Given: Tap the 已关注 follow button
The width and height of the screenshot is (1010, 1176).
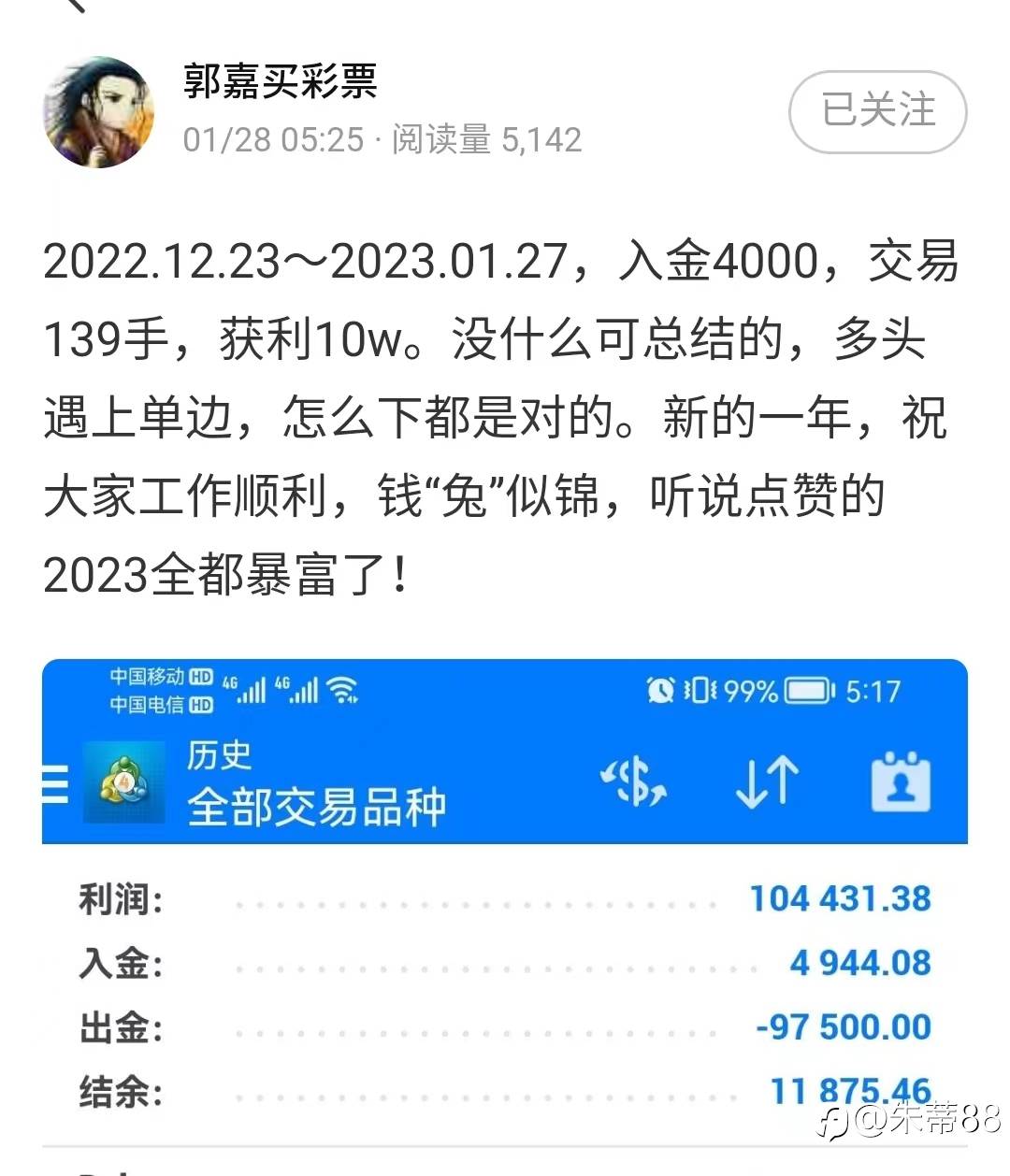Looking at the screenshot, I should (877, 110).
